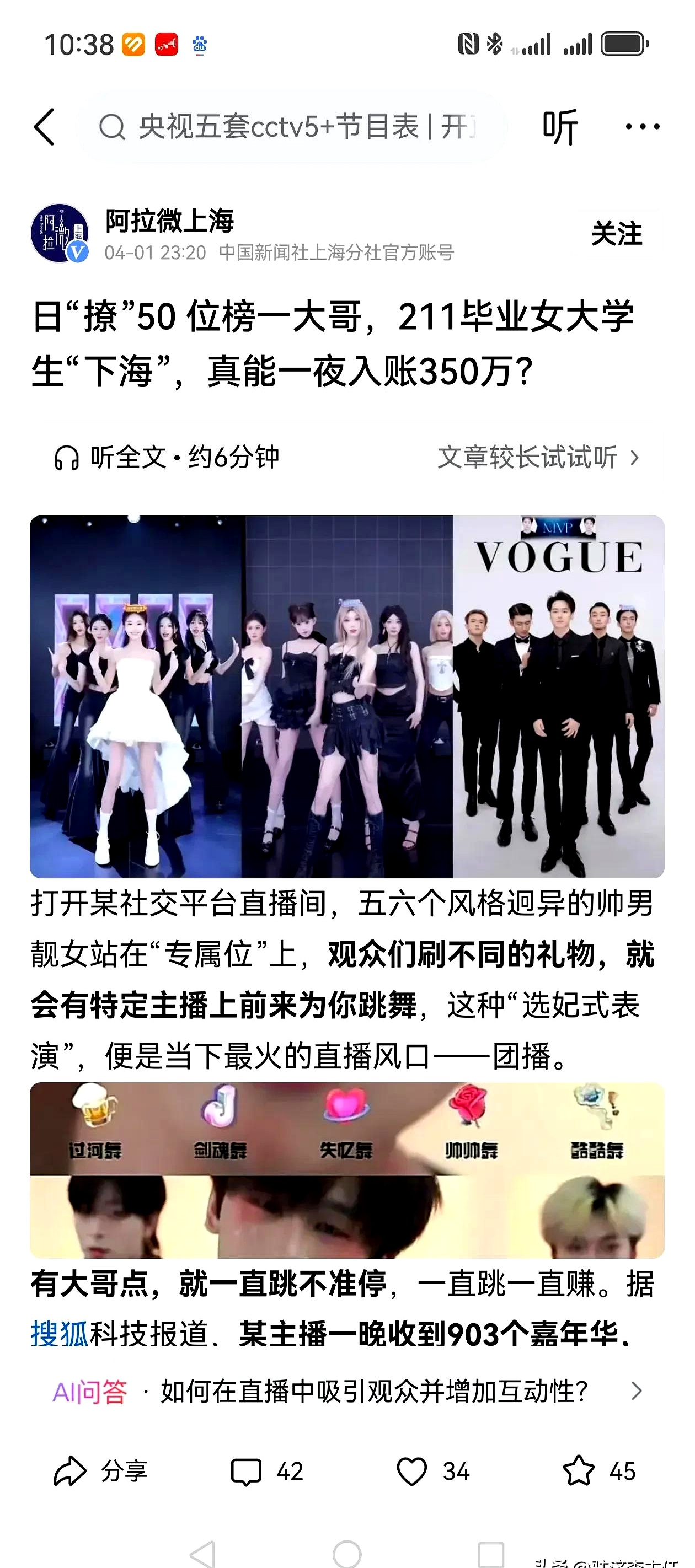Open the 搜狐 hyperlink in the article
The image size is (695, 1568).
tap(60, 1334)
